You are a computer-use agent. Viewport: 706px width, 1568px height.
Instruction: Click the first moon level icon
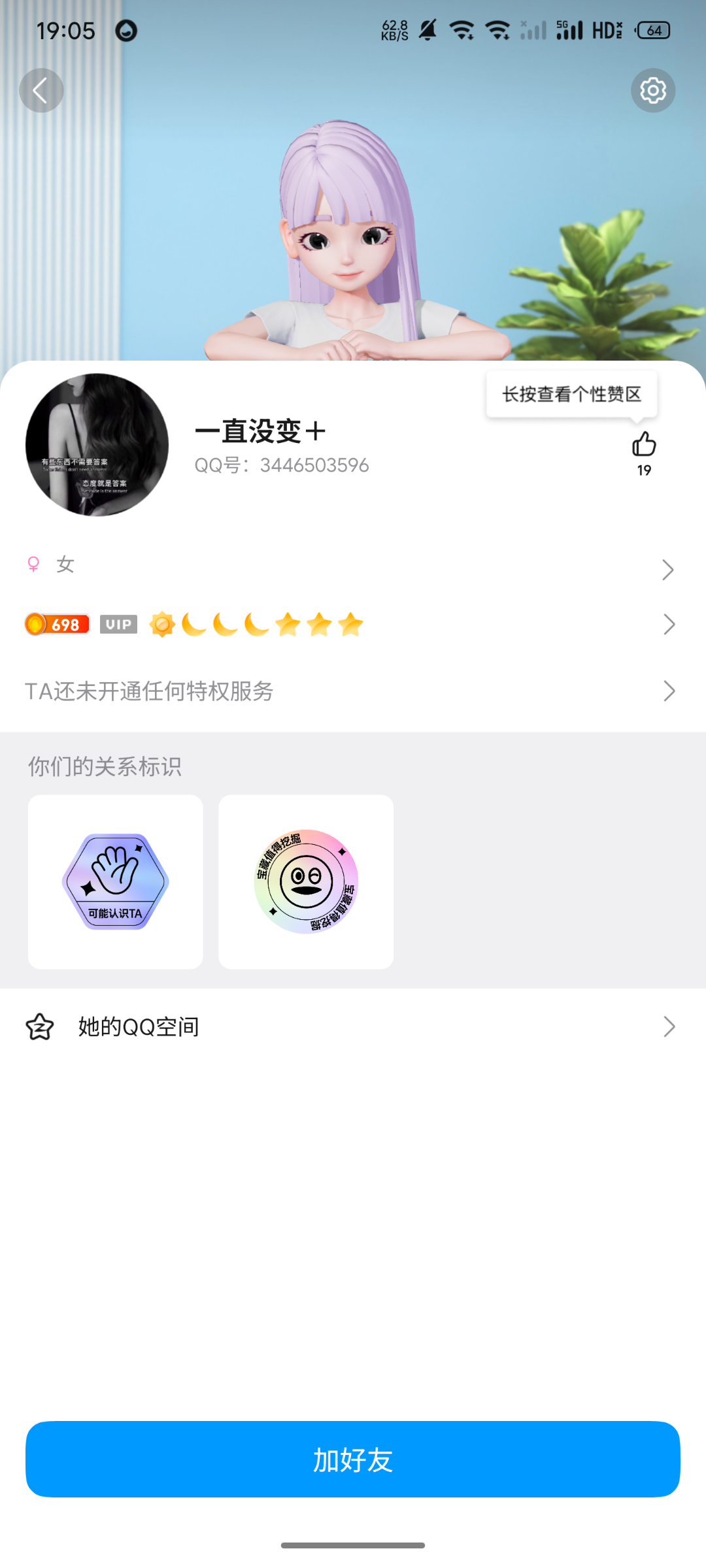[x=193, y=624]
